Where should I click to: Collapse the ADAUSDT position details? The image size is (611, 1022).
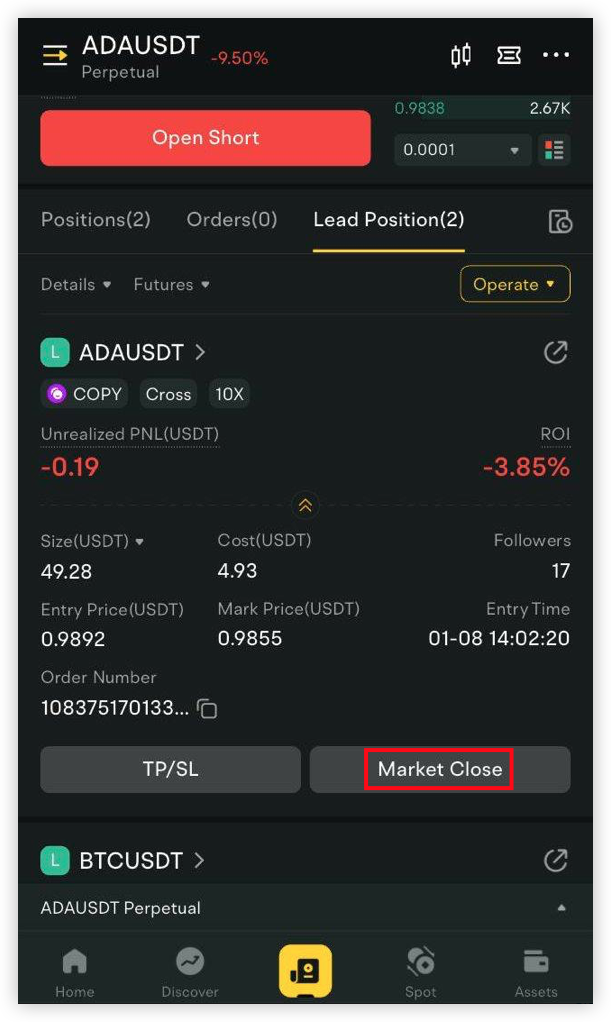coord(305,505)
